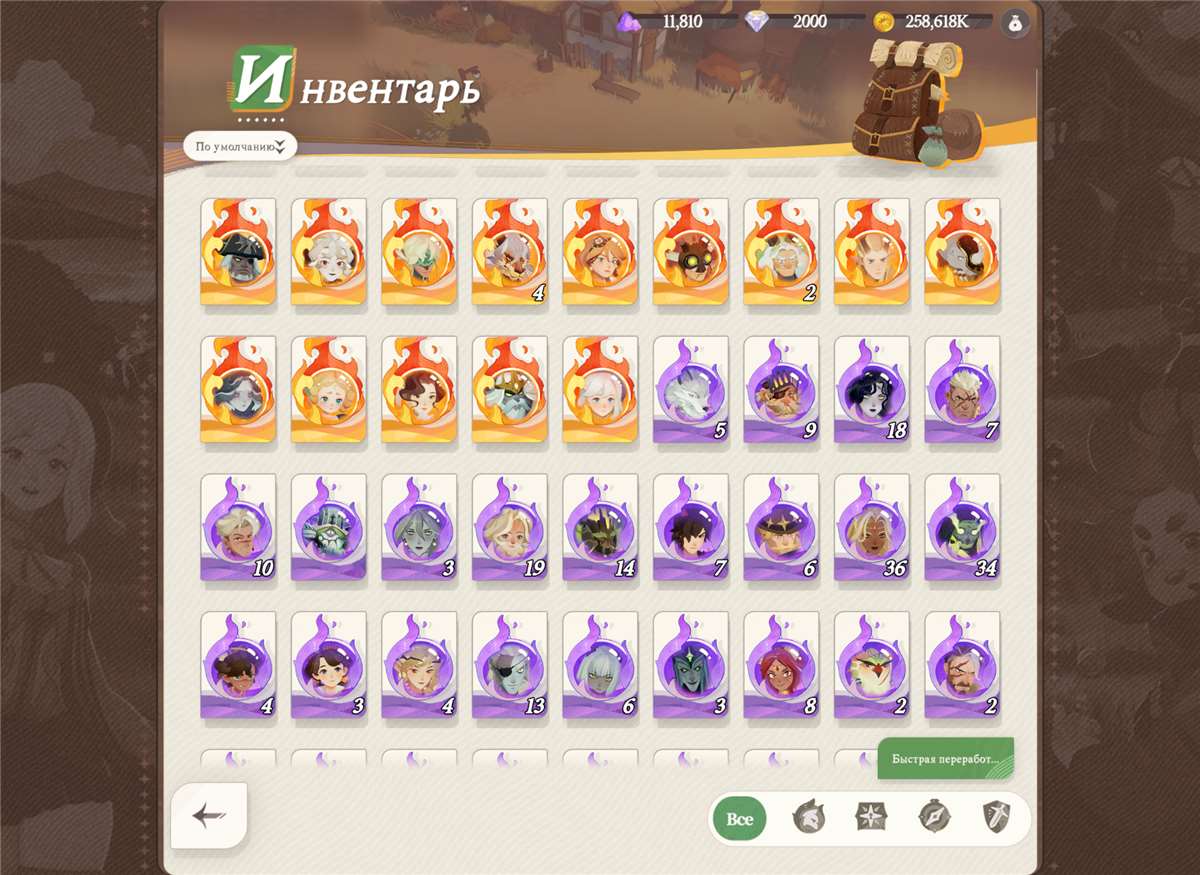Select the purple card with count 36
Screen dimensions: 1200x875
872,528
